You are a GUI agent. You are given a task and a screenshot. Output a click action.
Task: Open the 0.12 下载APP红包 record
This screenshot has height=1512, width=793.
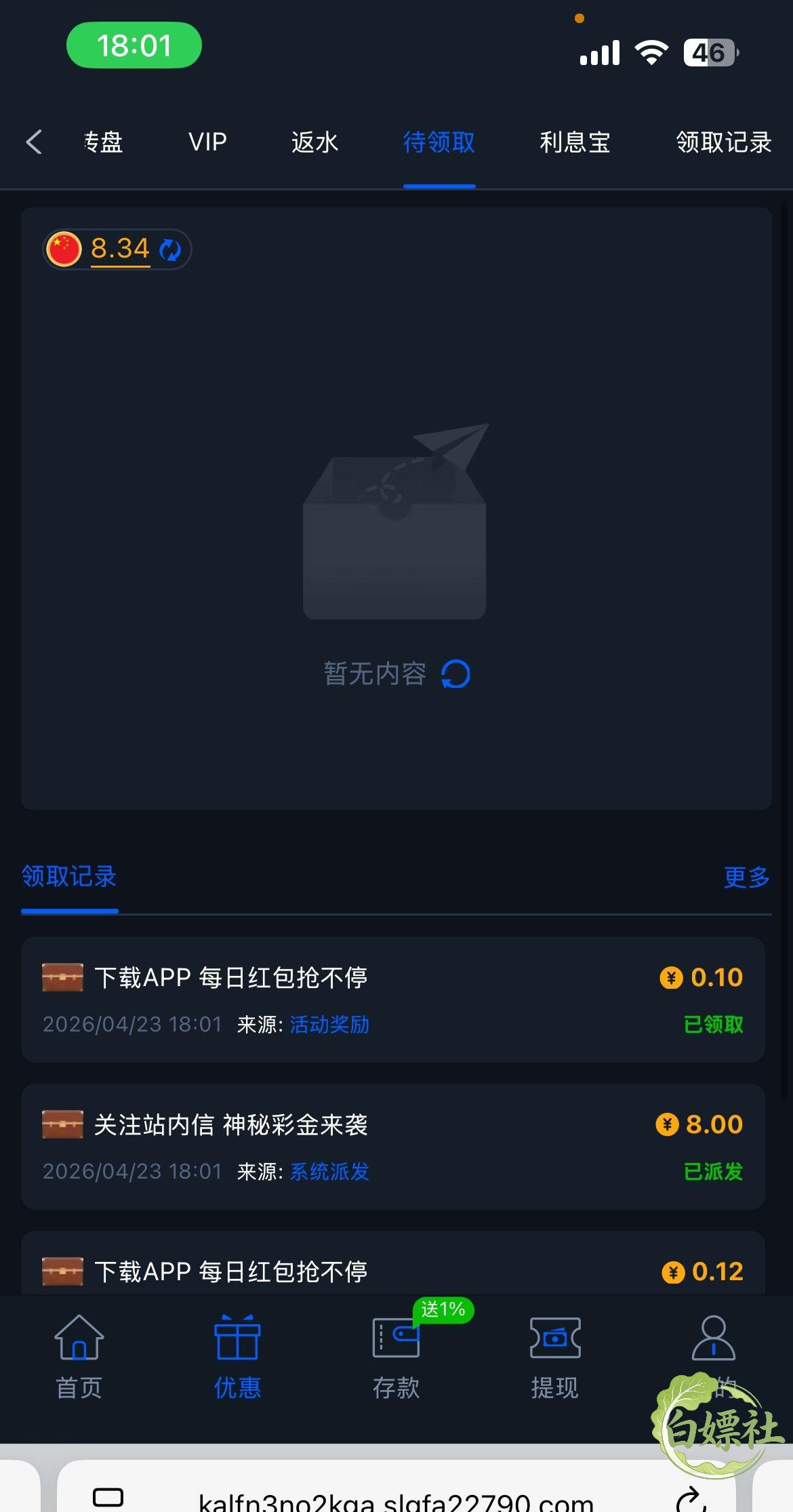pyautogui.click(x=393, y=1263)
